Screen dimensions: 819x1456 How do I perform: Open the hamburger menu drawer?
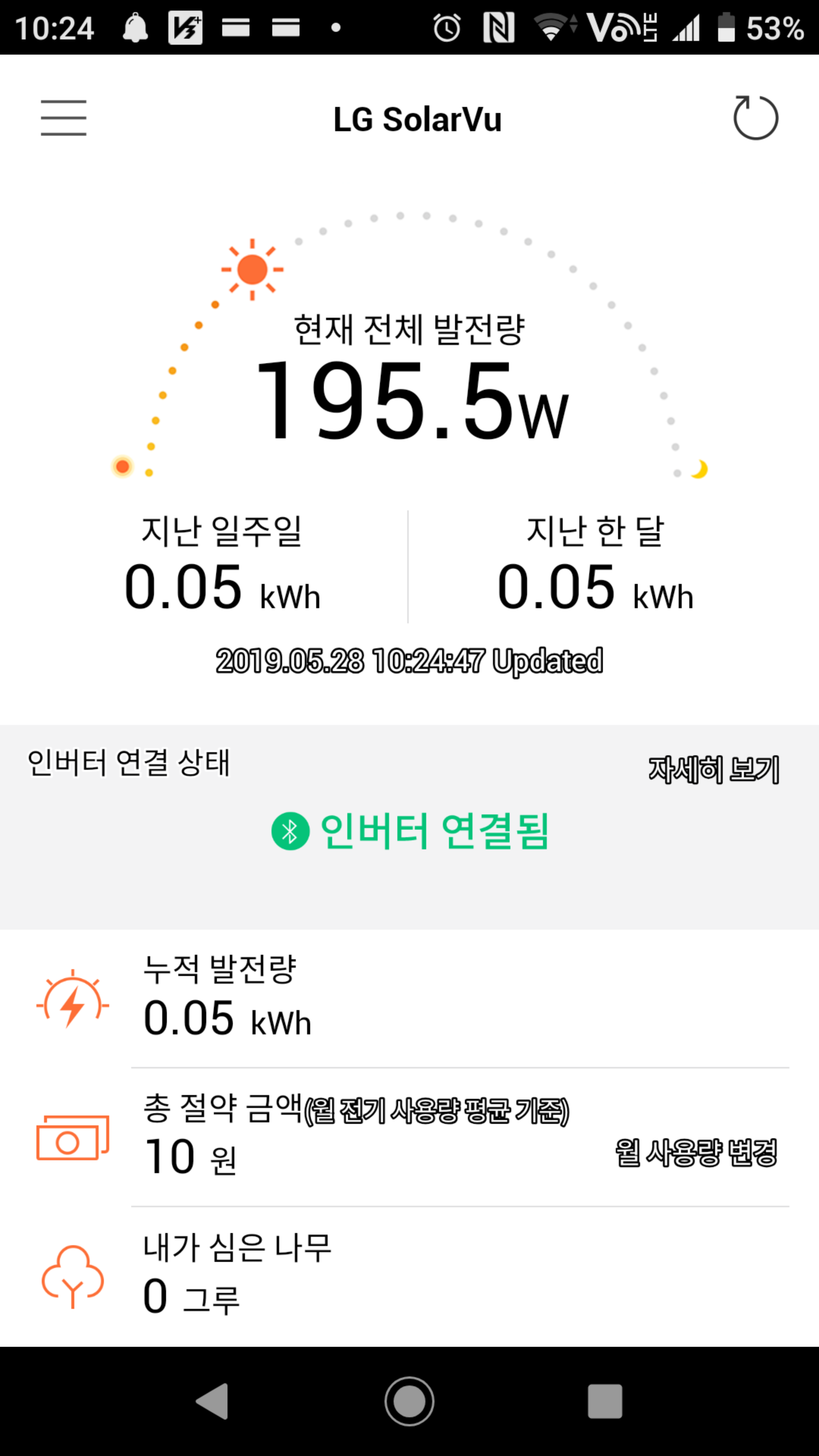click(x=63, y=118)
